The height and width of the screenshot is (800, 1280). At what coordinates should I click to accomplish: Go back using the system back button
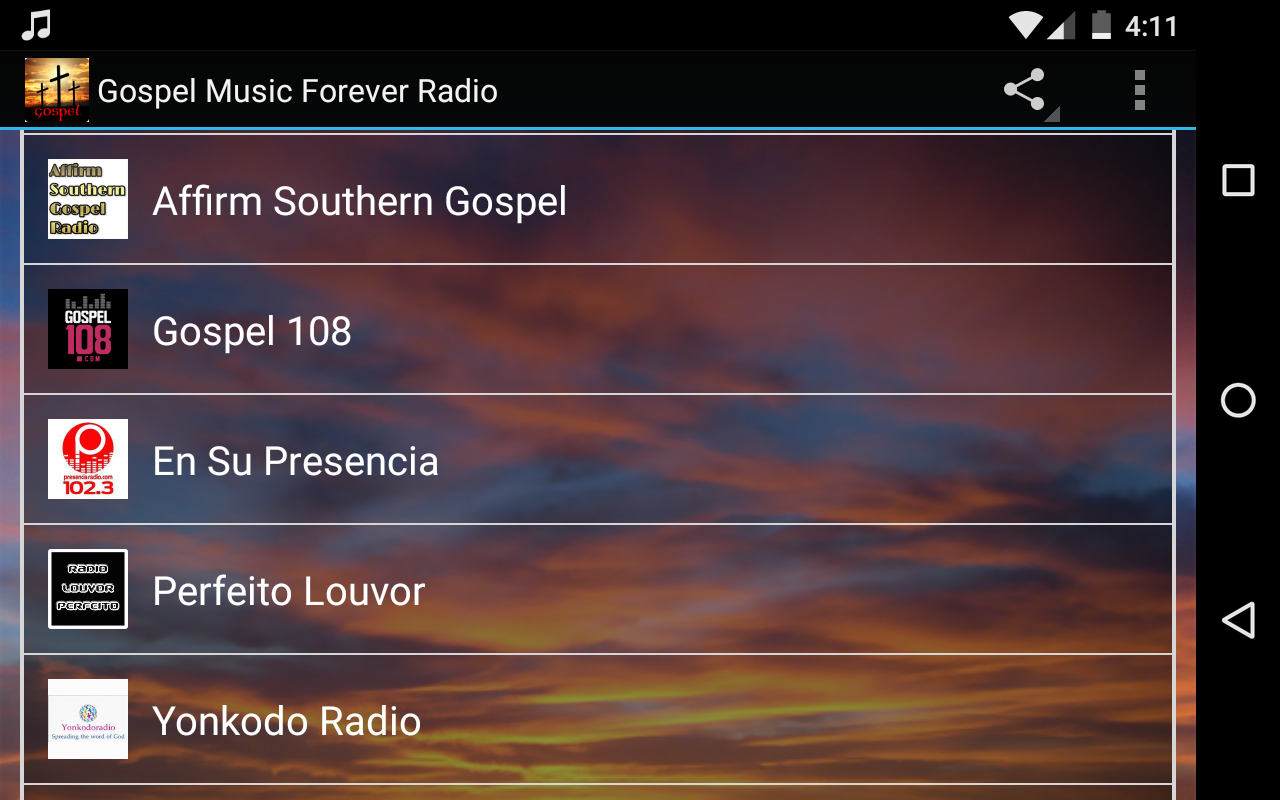[x=1238, y=620]
